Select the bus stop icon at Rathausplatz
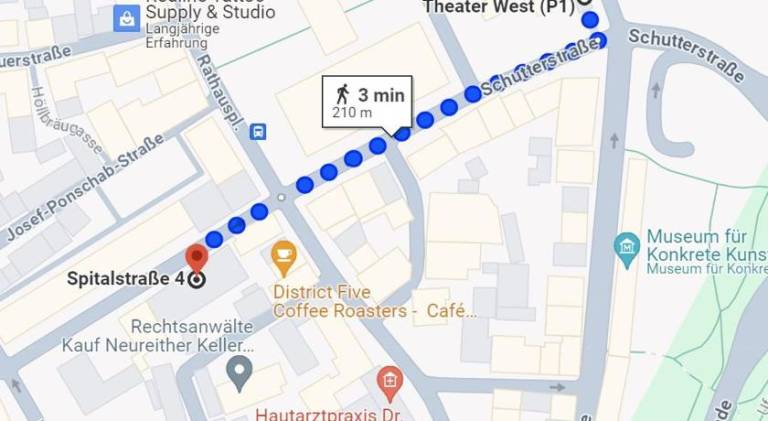The width and height of the screenshot is (768, 421). point(258,131)
